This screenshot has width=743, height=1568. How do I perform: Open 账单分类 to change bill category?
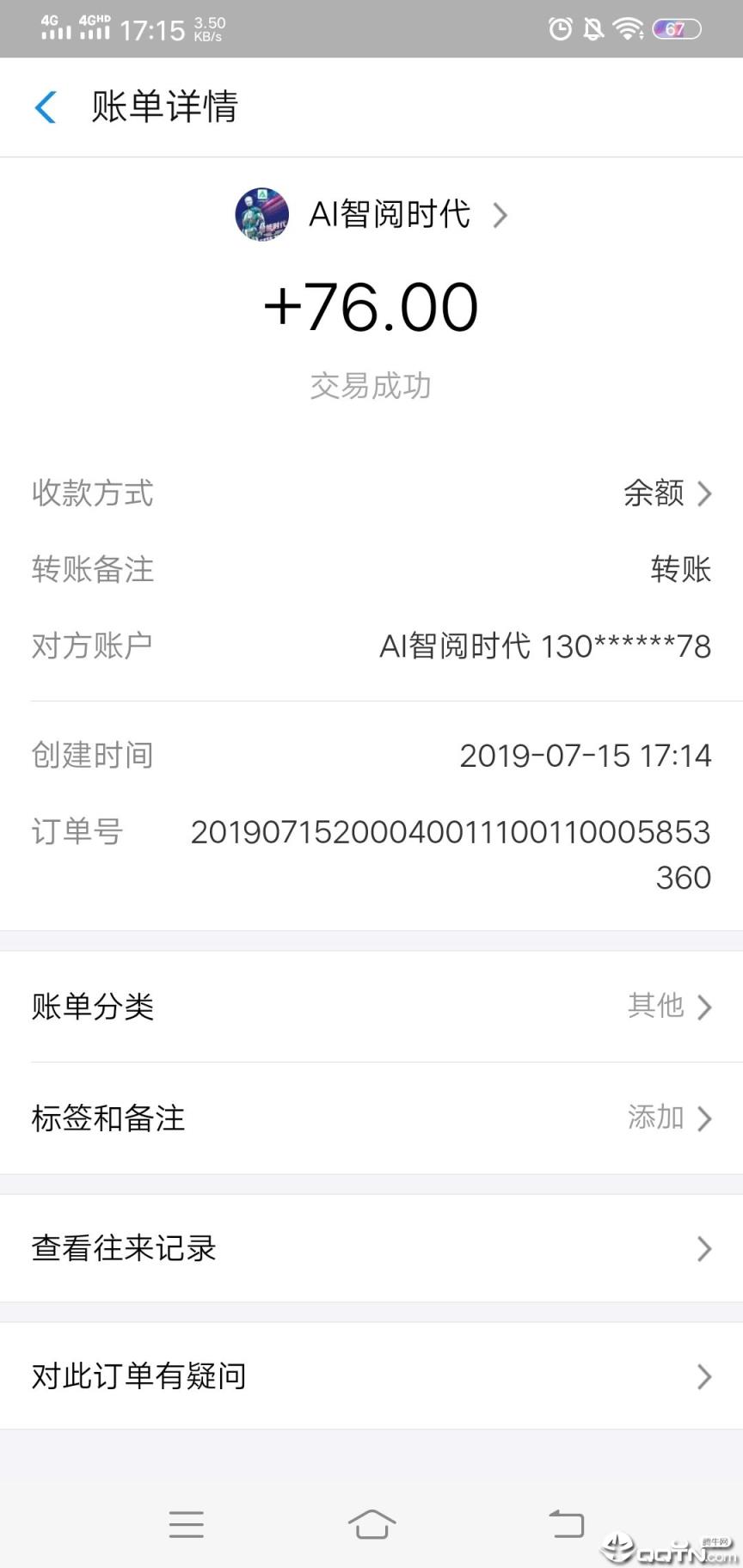tap(371, 1006)
